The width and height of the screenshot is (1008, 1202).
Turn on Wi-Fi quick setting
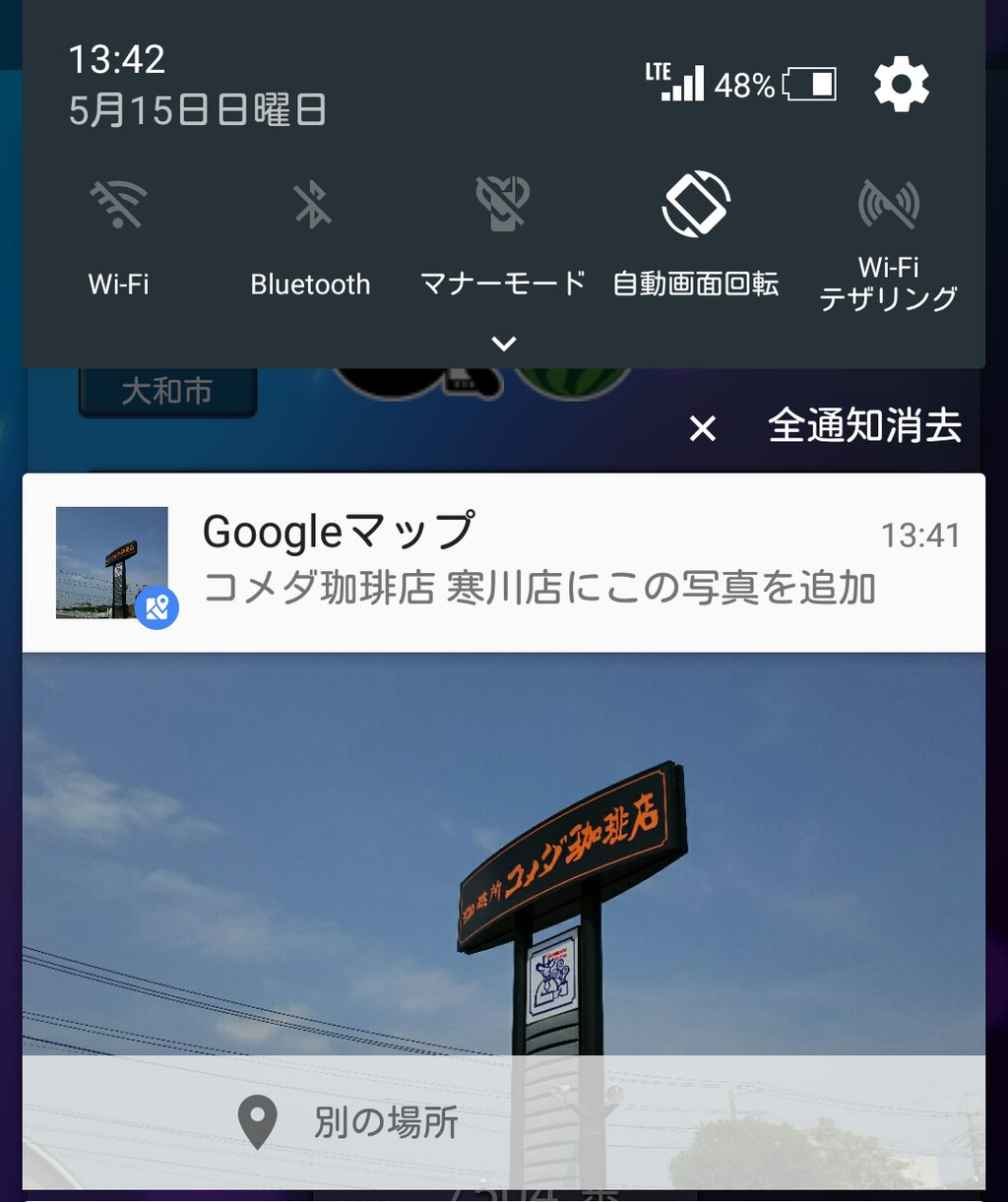(x=118, y=205)
